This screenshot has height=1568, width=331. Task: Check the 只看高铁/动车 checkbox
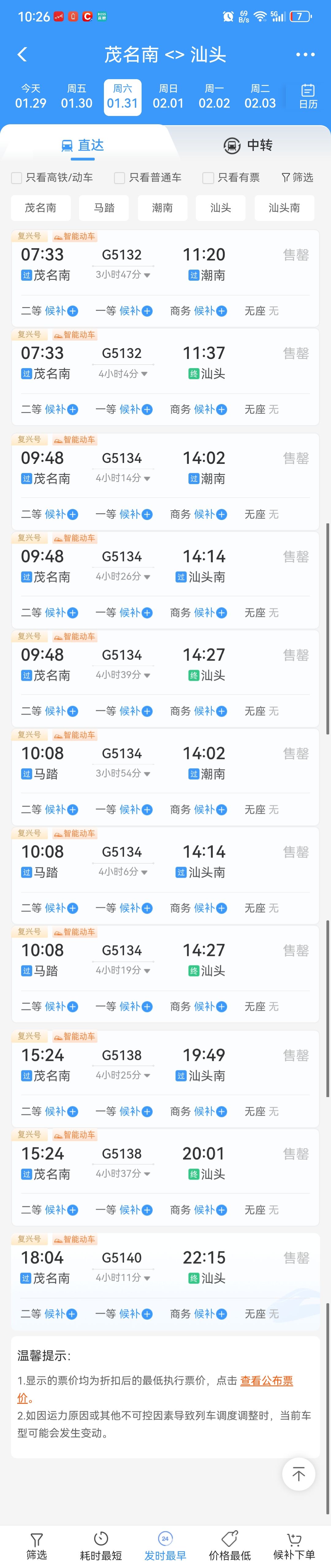pos(17,178)
